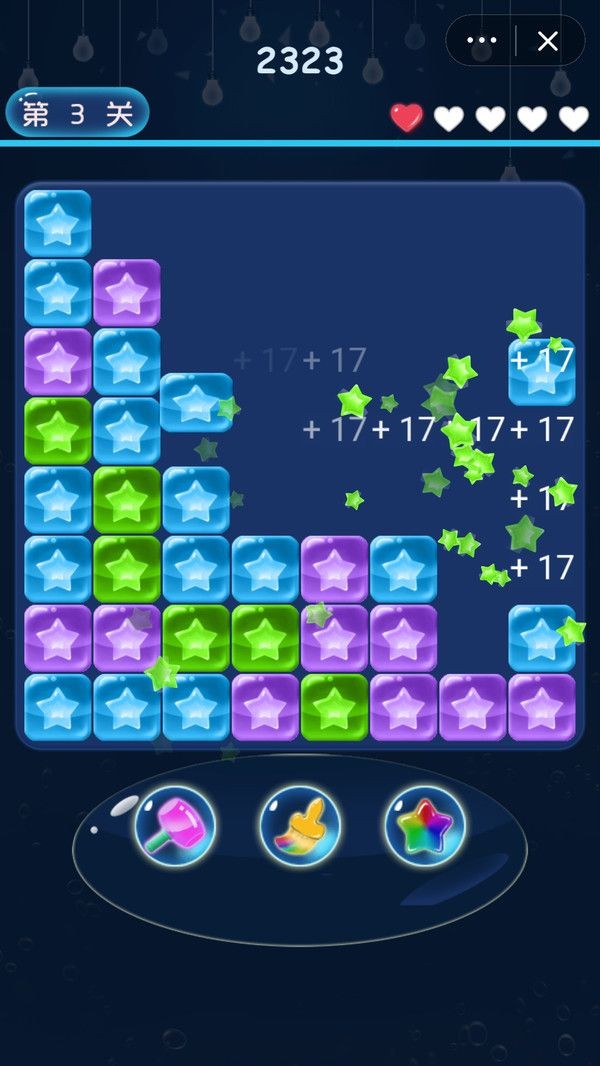600x1066 pixels.
Task: Tap the purple block in bottom-right corner
Action: coord(542,707)
